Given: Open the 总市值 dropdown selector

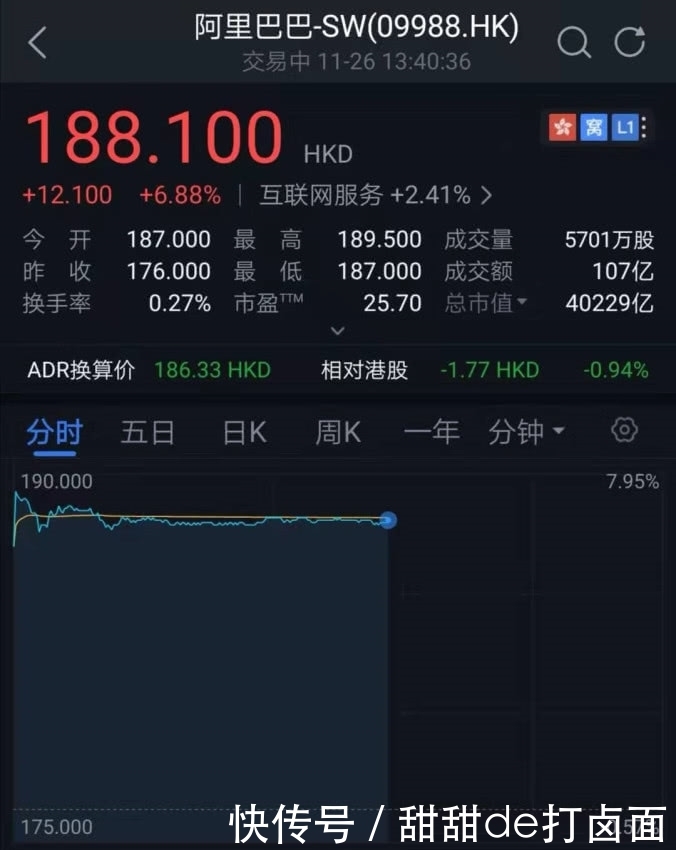Looking at the screenshot, I should (x=487, y=303).
